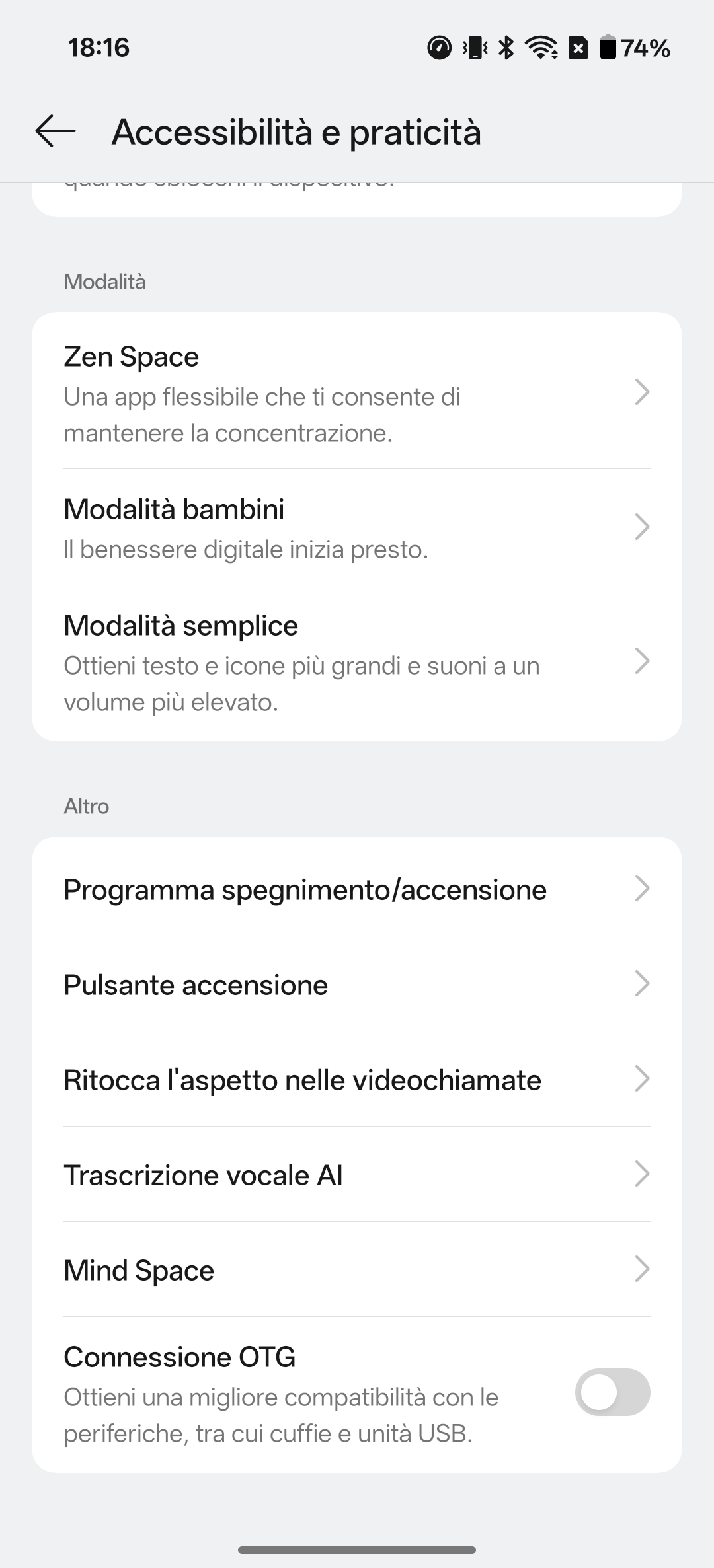The height and width of the screenshot is (1568, 714).
Task: Open Modalità bambini
Action: coord(356,527)
